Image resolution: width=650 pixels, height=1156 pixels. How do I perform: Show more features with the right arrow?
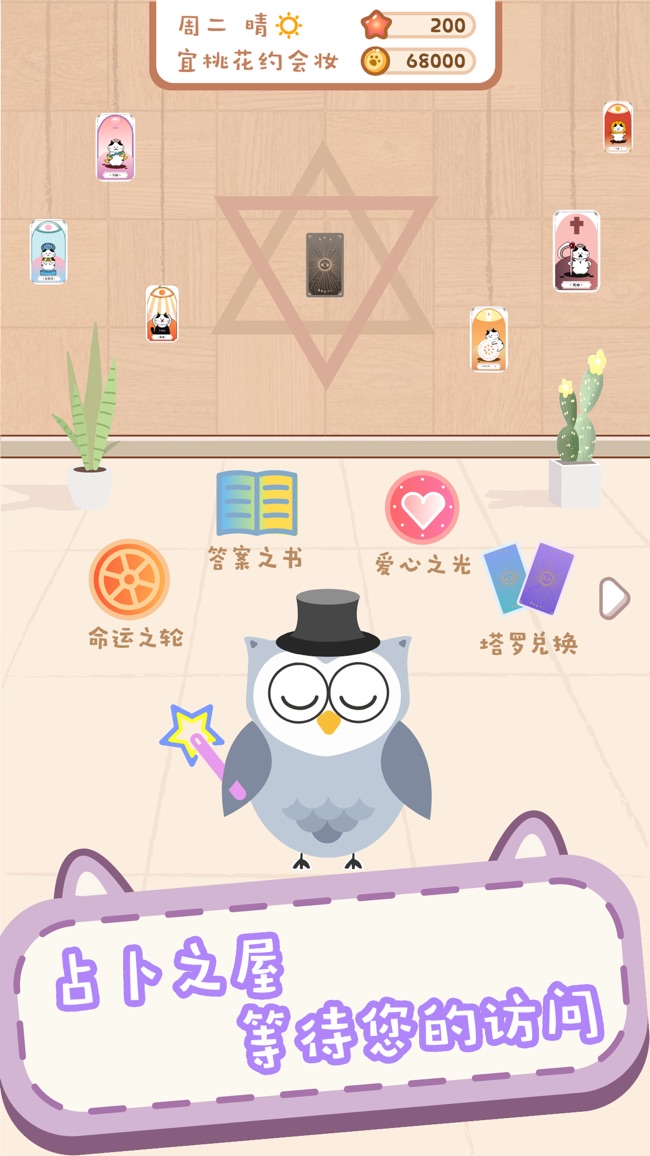614,598
